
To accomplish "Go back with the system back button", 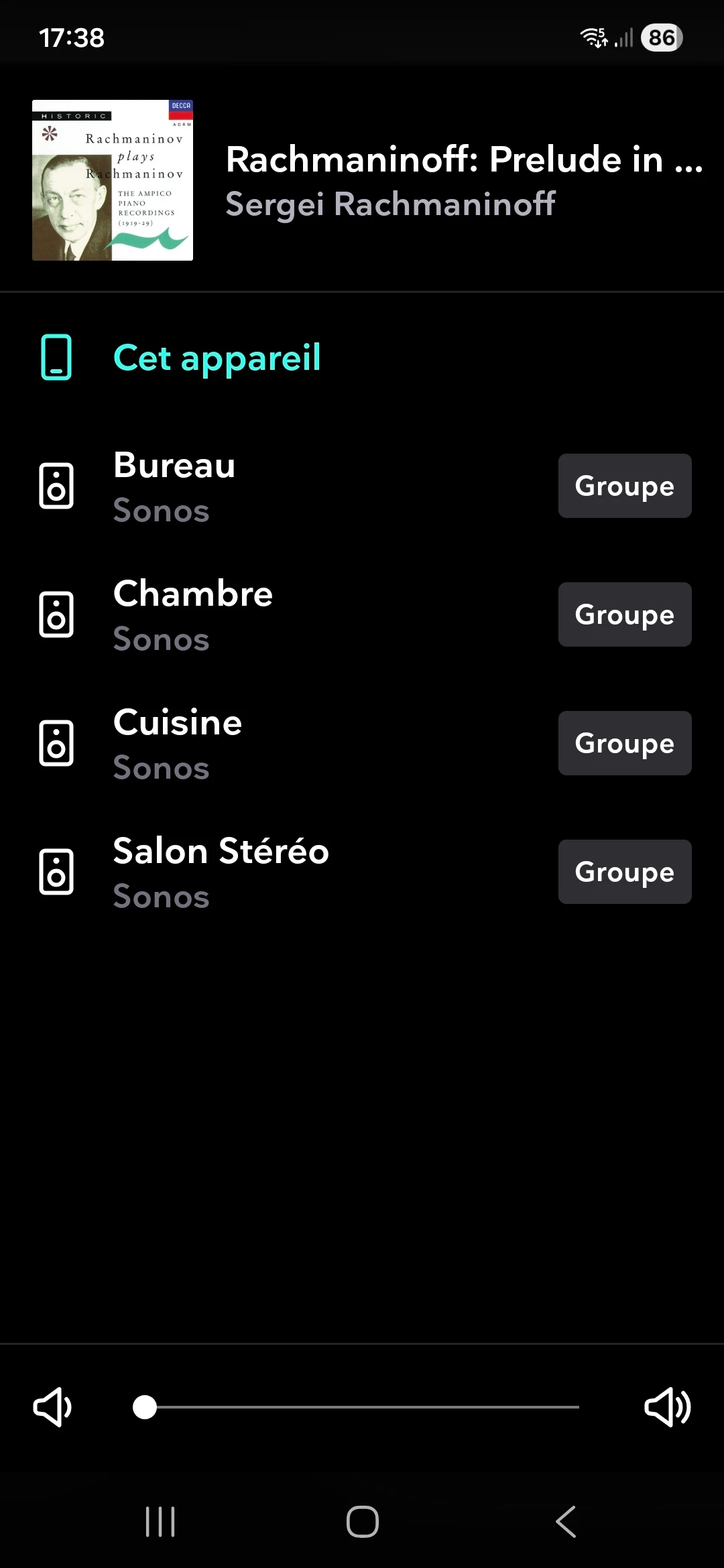I will (x=566, y=1522).
